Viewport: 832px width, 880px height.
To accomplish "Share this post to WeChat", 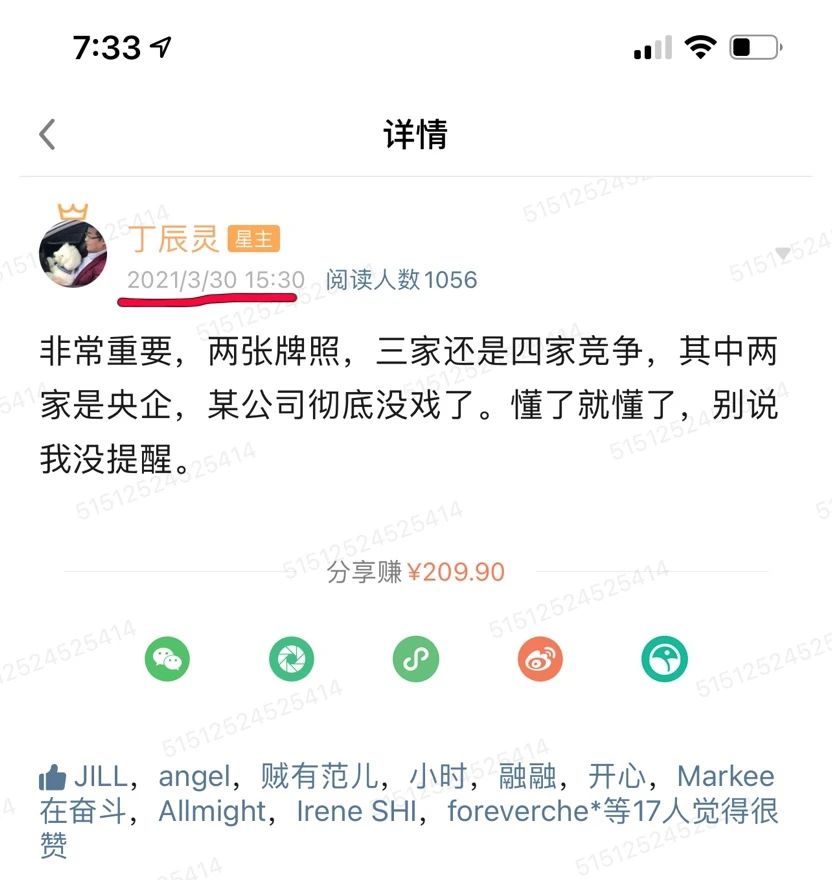I will click(x=168, y=659).
